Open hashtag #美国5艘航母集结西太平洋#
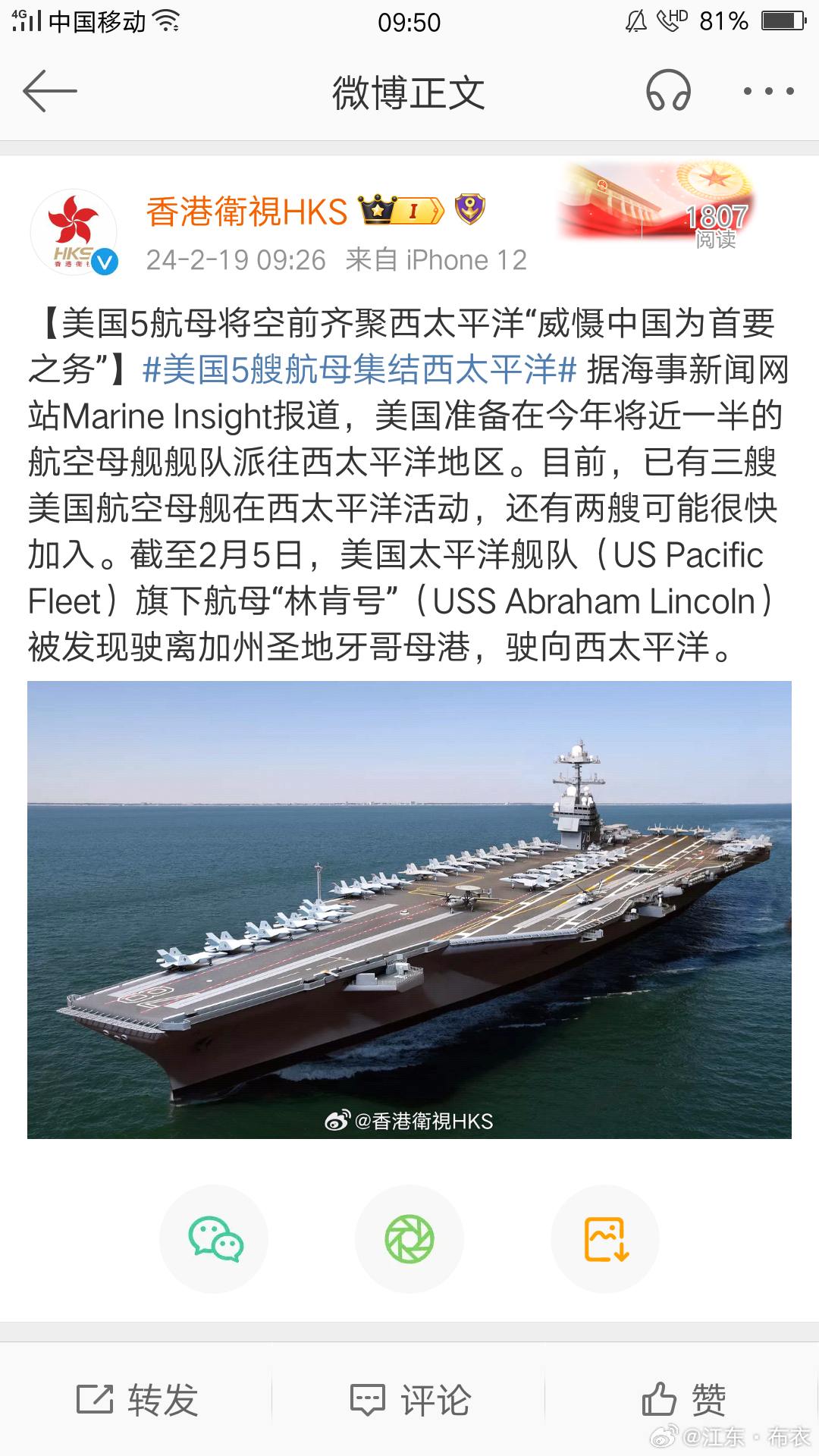 [x=360, y=370]
